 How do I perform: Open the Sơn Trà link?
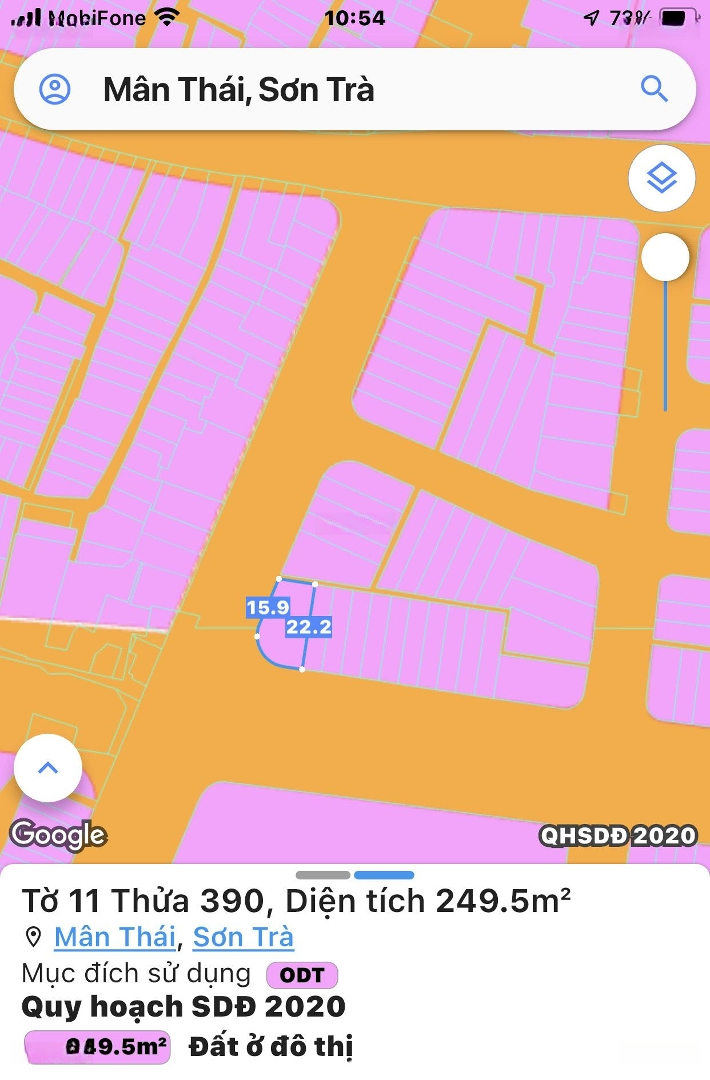coord(243,937)
